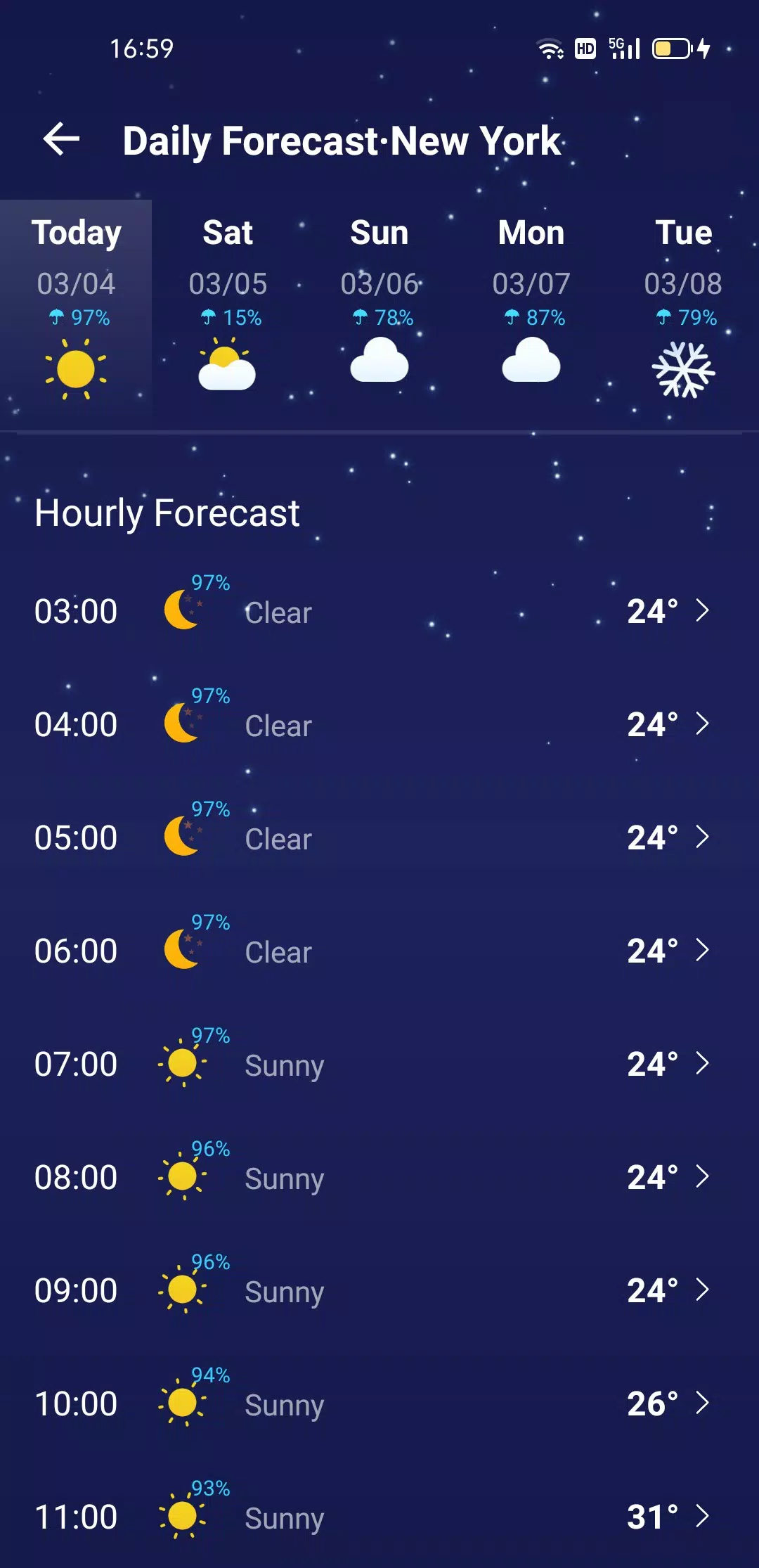Select Saturday's partly cloudy weather icon
The image size is (759, 1568).
(x=227, y=366)
